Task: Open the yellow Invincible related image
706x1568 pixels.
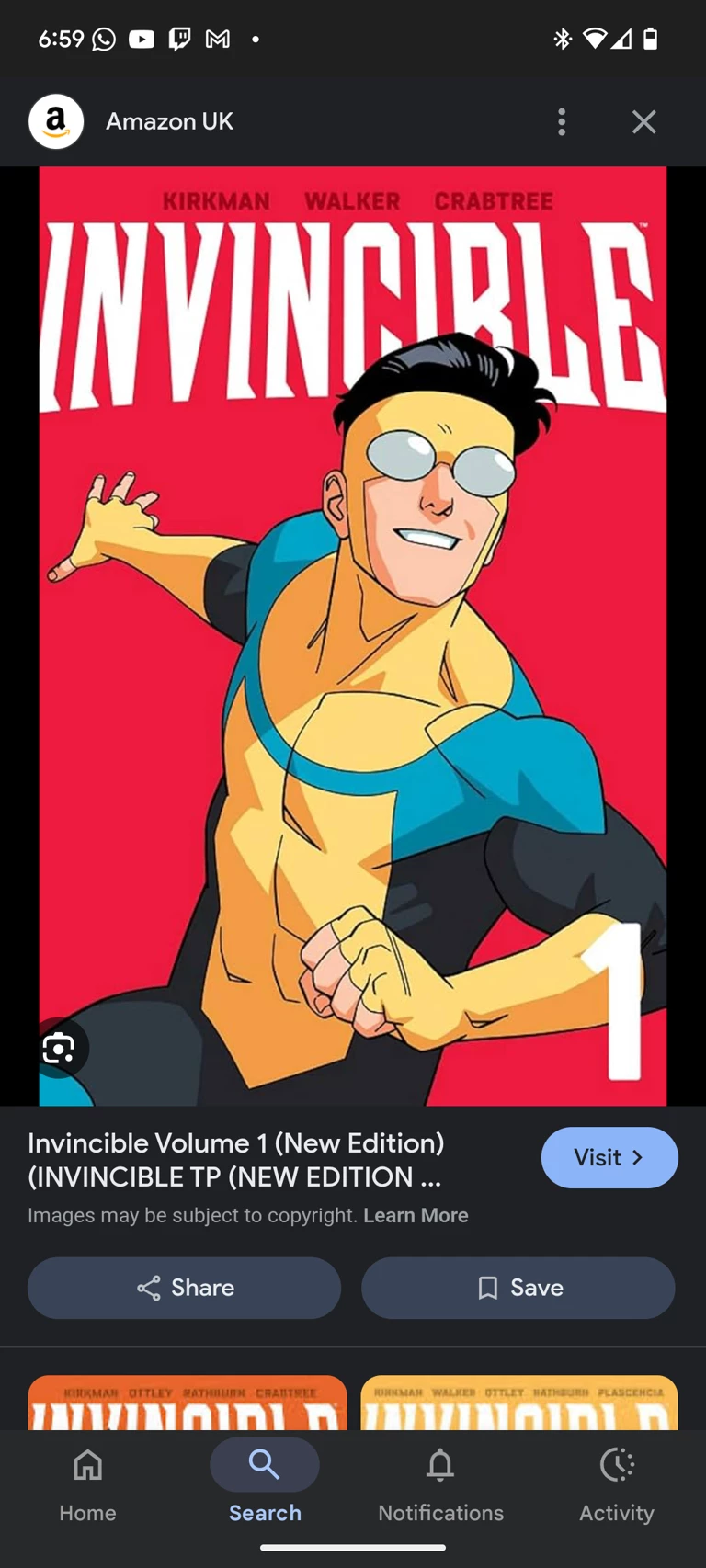Action: (518, 1403)
